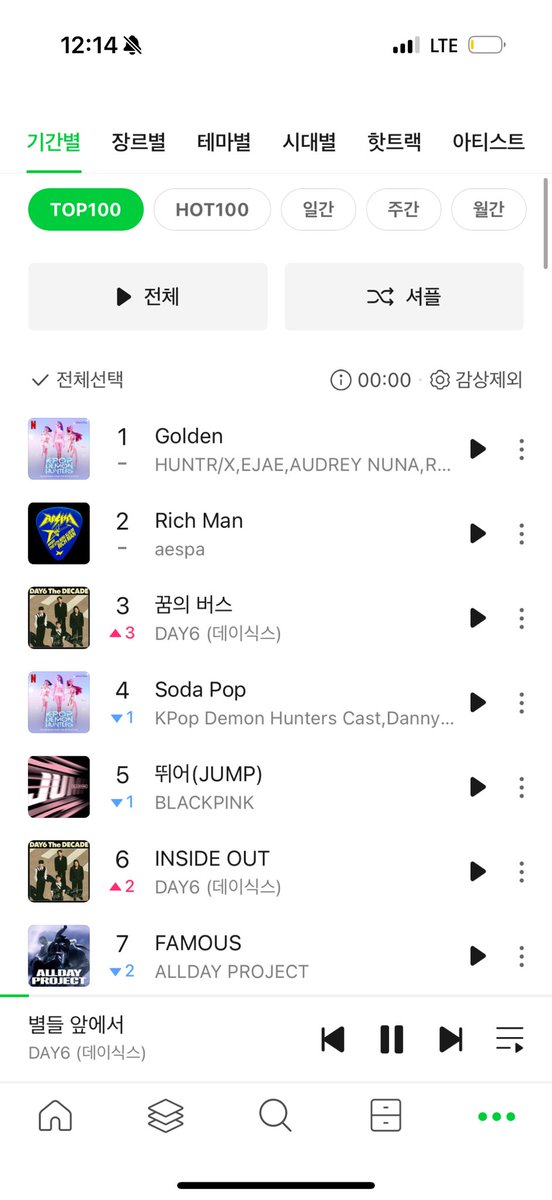Viewport: 552px width, 1200px height.
Task: Play 꿈의 버스 by DAY6
Action: tap(477, 618)
